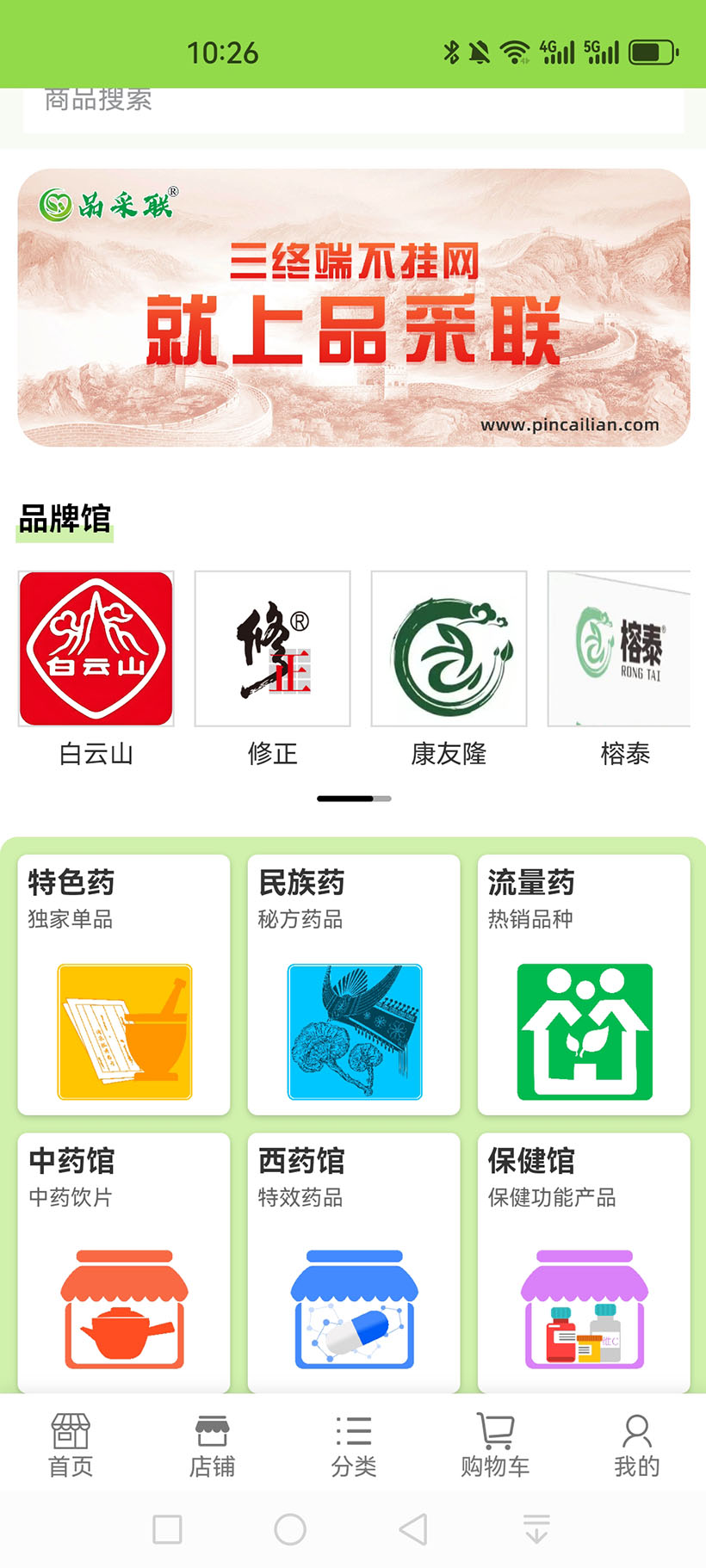706x1568 pixels.
Task: Open the 流量药 hot-selling section
Action: pos(583,984)
